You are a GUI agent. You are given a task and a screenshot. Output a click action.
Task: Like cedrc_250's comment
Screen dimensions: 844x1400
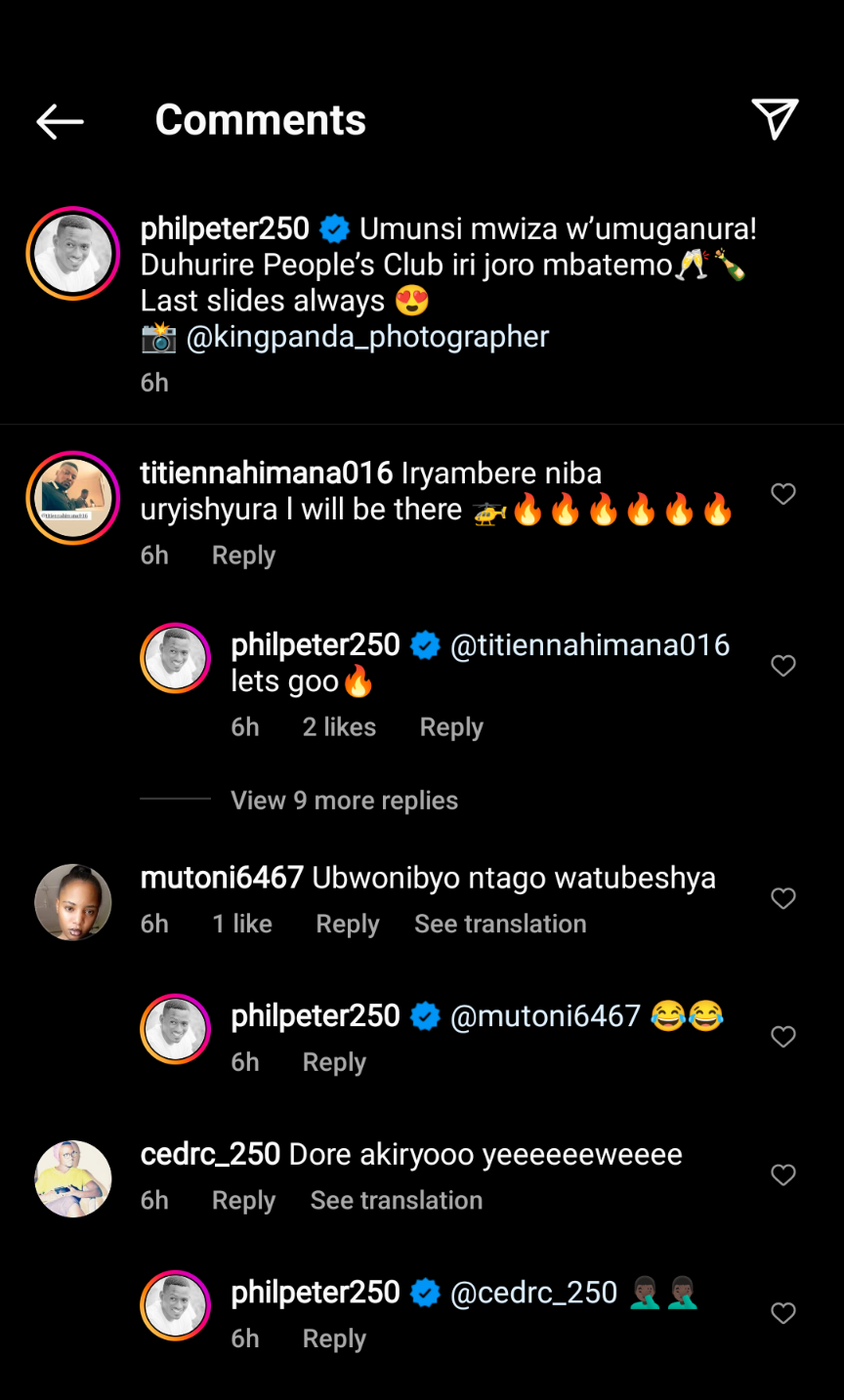click(783, 1174)
